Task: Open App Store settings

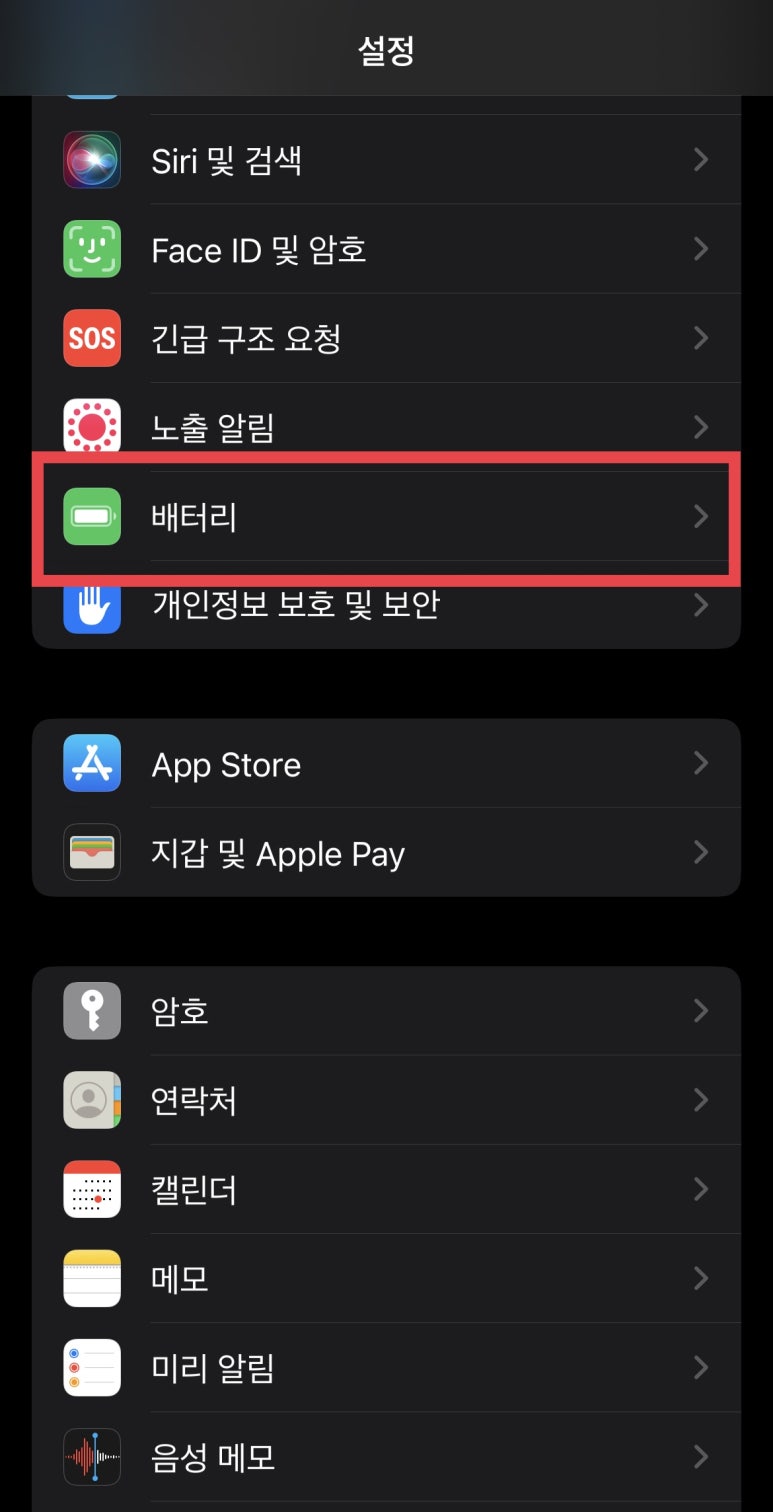Action: [386, 764]
